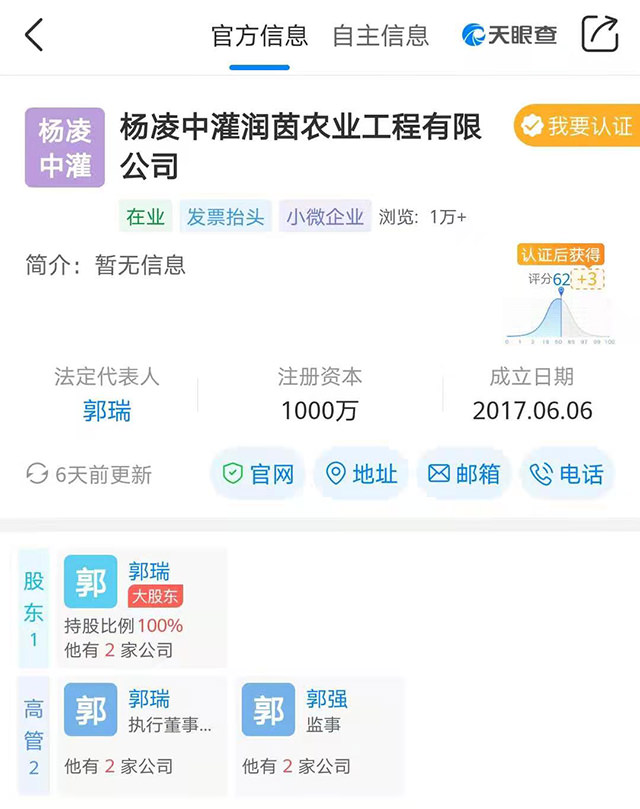The width and height of the screenshot is (640, 809).
Task: Tap the 我要认证 button
Action: pyautogui.click(x=577, y=126)
